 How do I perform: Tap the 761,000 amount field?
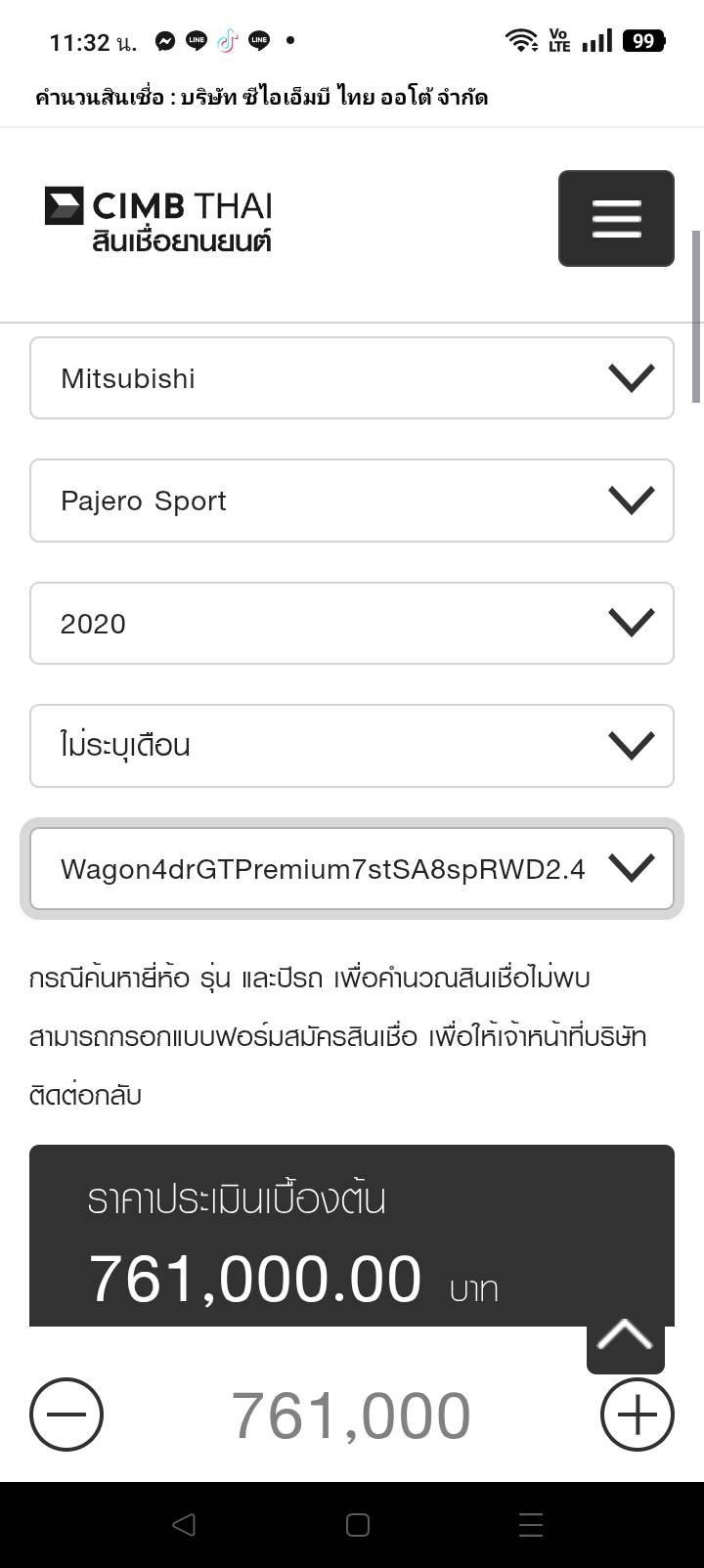351,1416
